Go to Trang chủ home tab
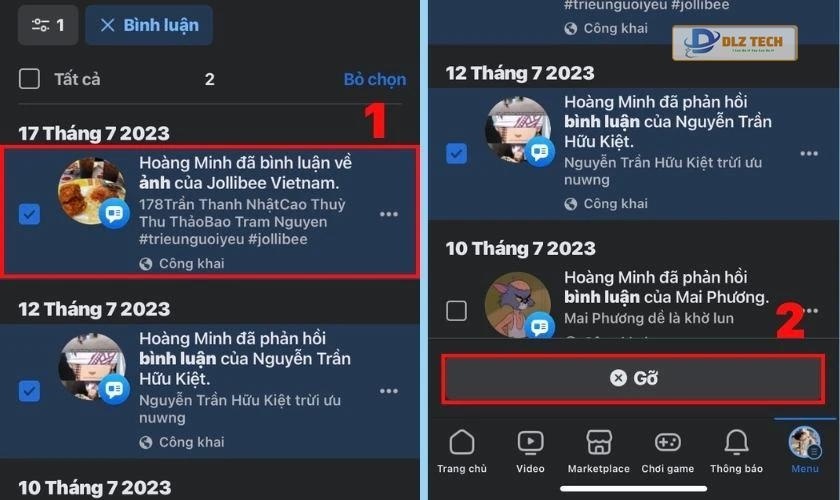Viewport: 840px width, 500px height. click(462, 450)
